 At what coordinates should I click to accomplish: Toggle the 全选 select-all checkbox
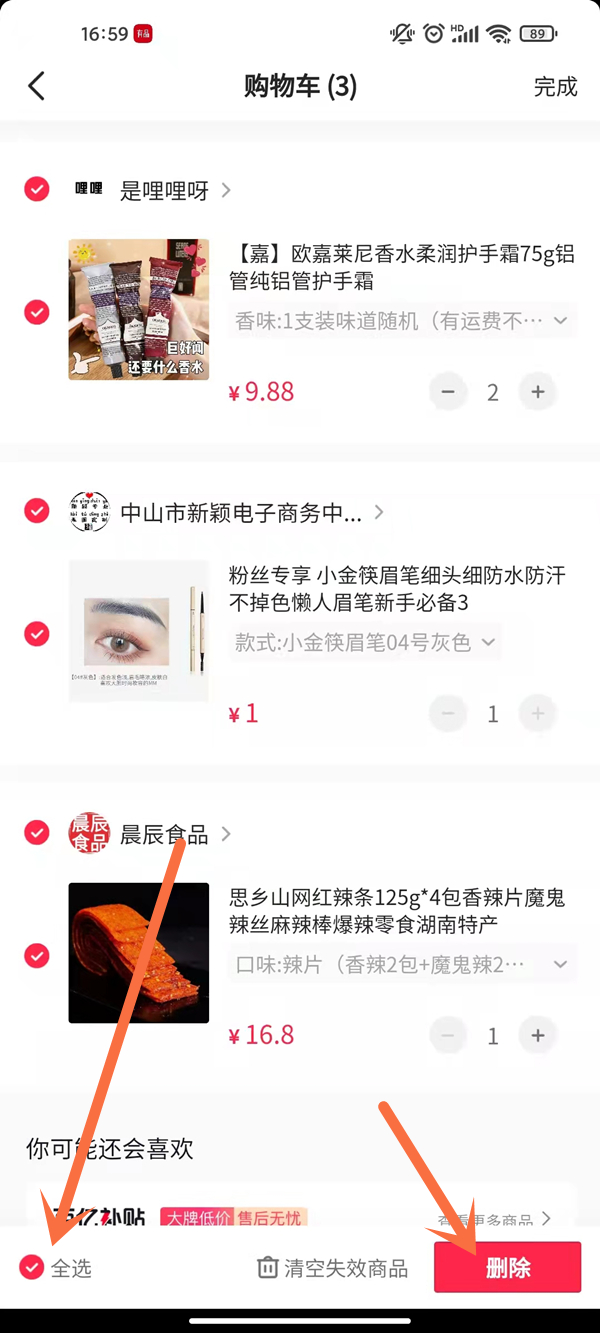click(x=32, y=1268)
